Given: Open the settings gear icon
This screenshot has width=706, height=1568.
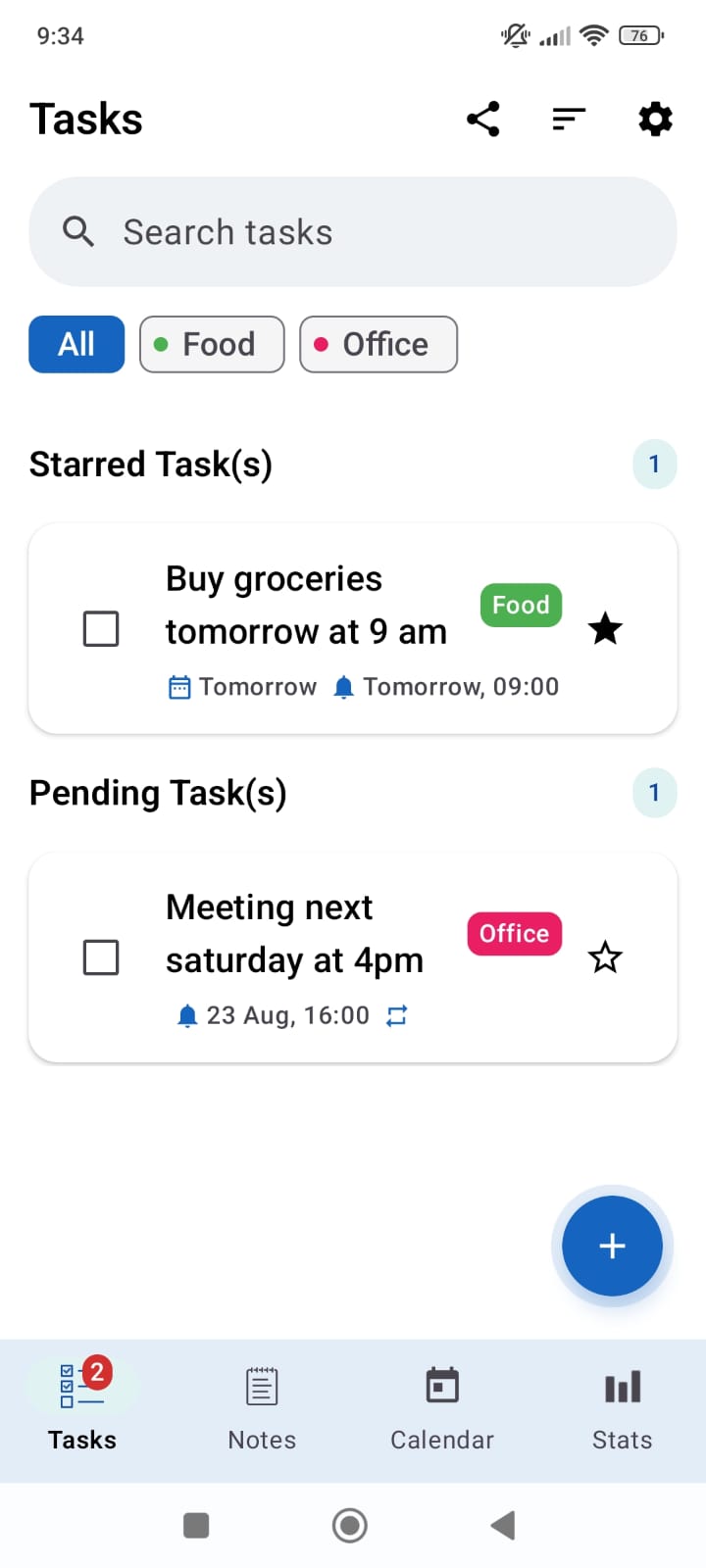Looking at the screenshot, I should (x=654, y=119).
